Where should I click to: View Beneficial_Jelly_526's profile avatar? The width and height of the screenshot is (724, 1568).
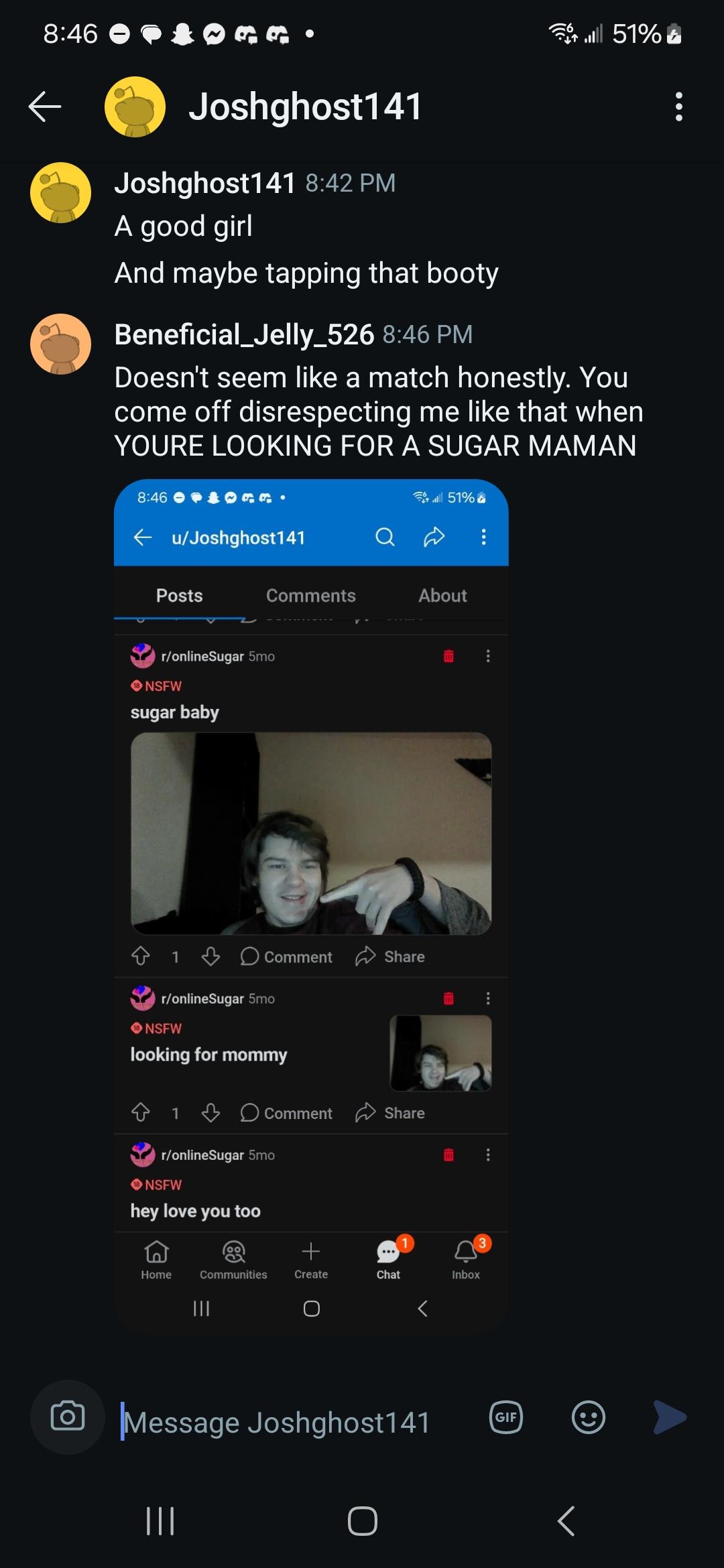pyautogui.click(x=60, y=344)
